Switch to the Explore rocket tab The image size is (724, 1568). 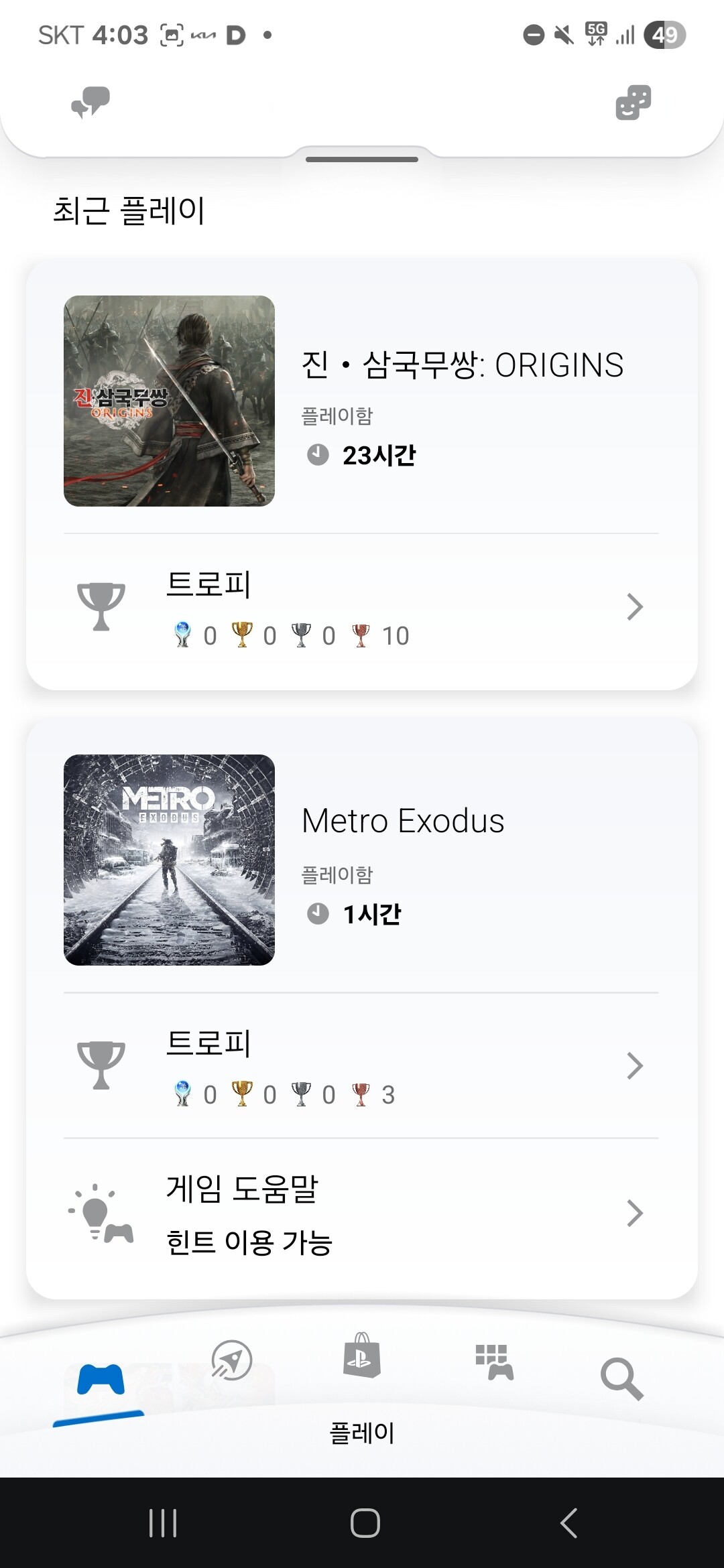pyautogui.click(x=231, y=1360)
